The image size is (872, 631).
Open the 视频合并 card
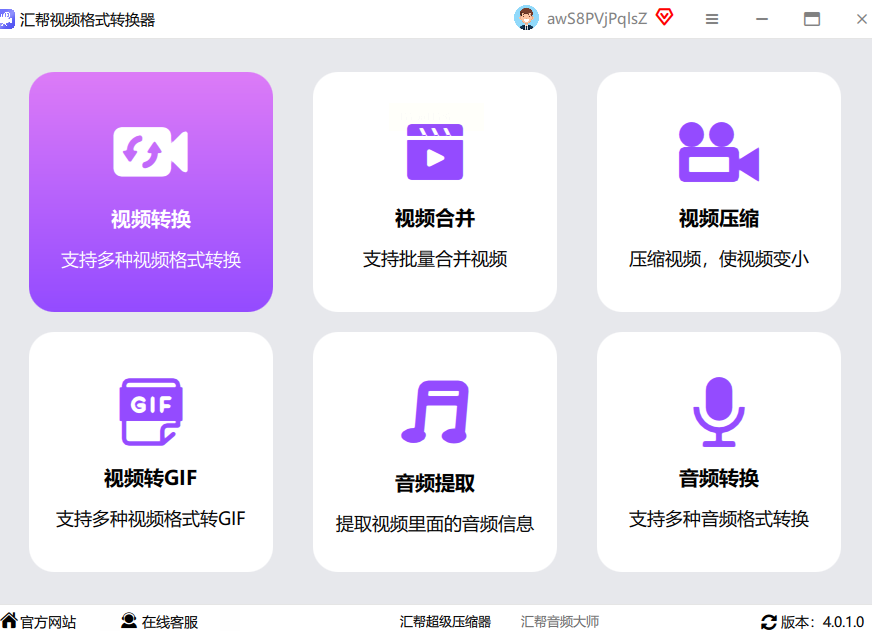435,192
